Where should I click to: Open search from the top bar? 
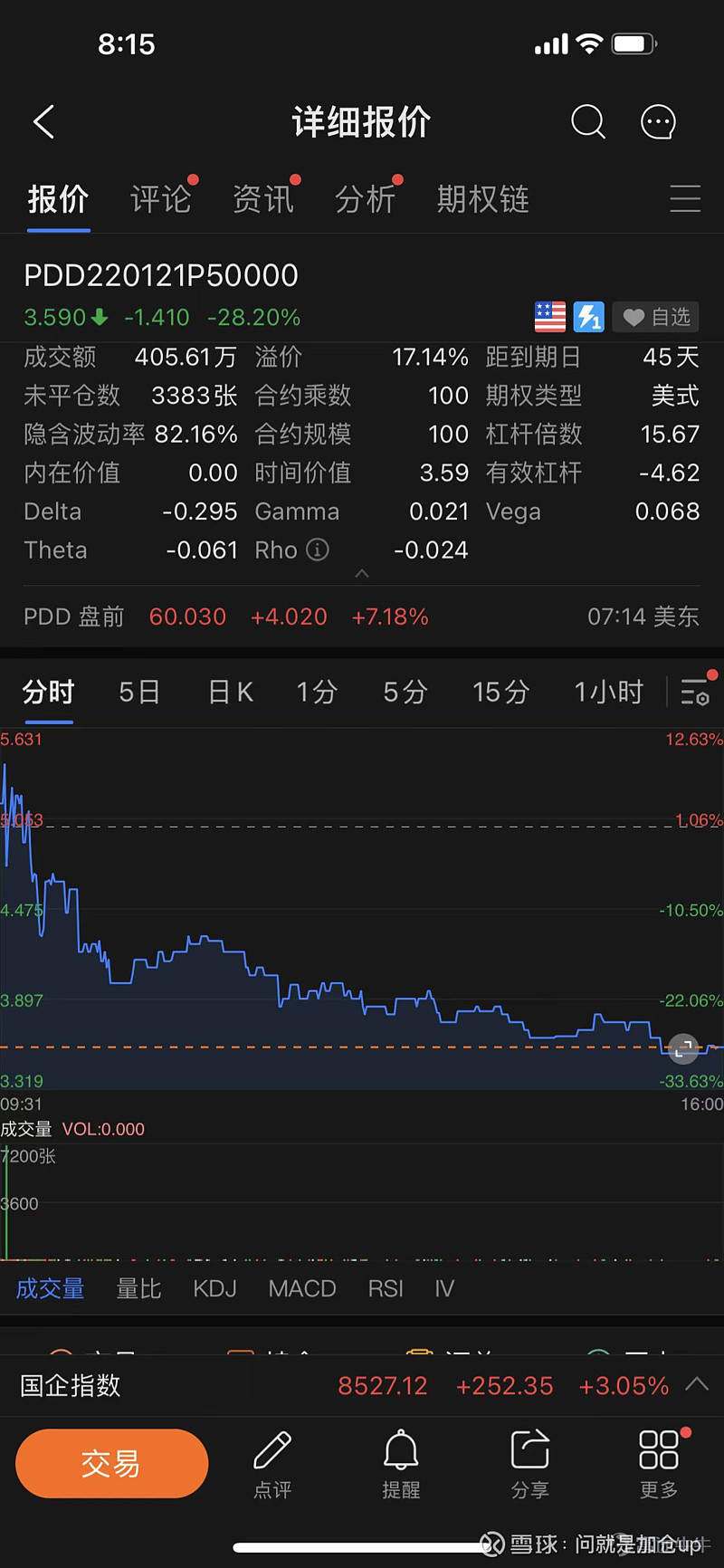tap(587, 121)
